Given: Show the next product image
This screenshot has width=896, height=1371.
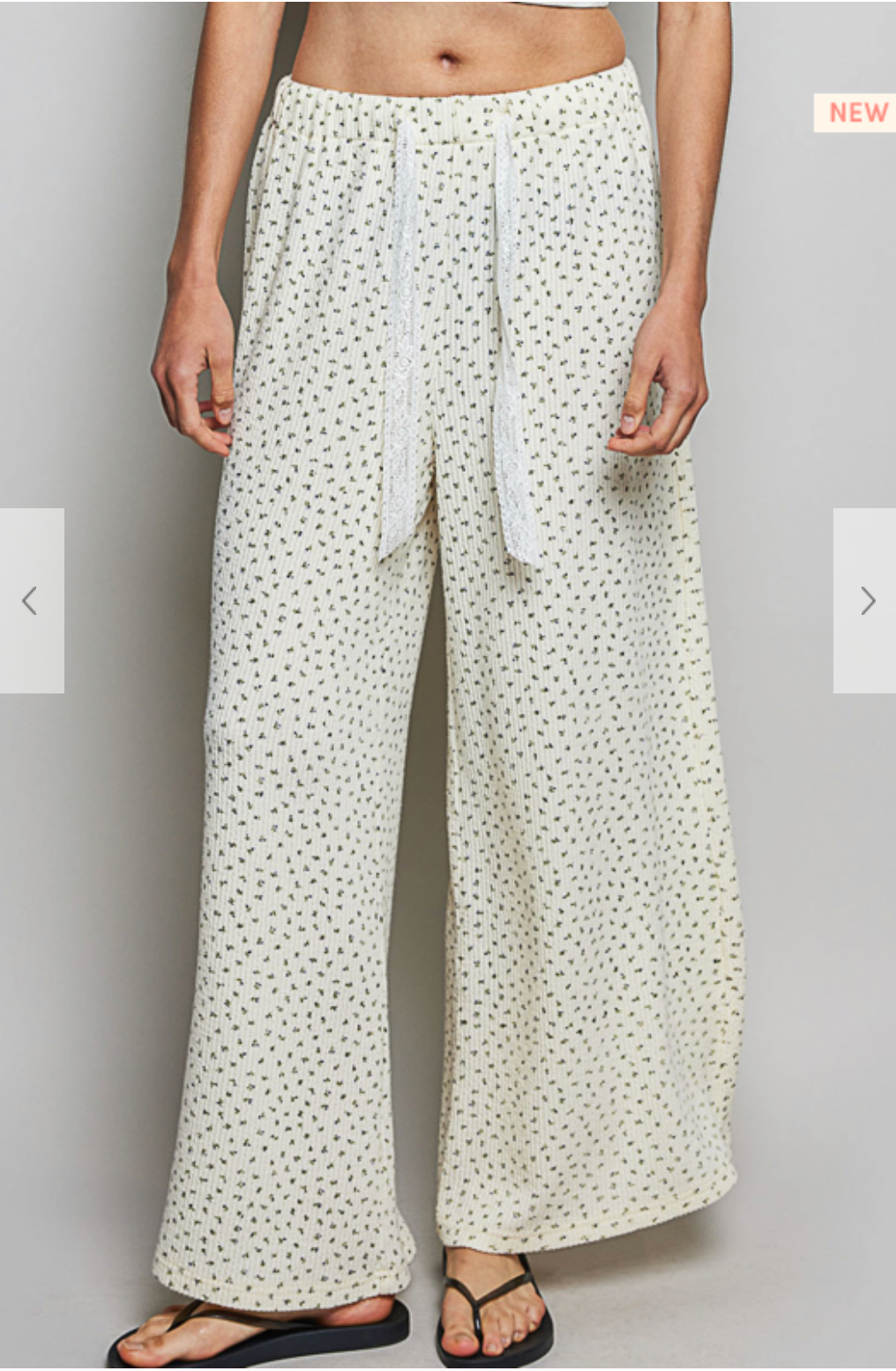Looking at the screenshot, I should (x=866, y=601).
